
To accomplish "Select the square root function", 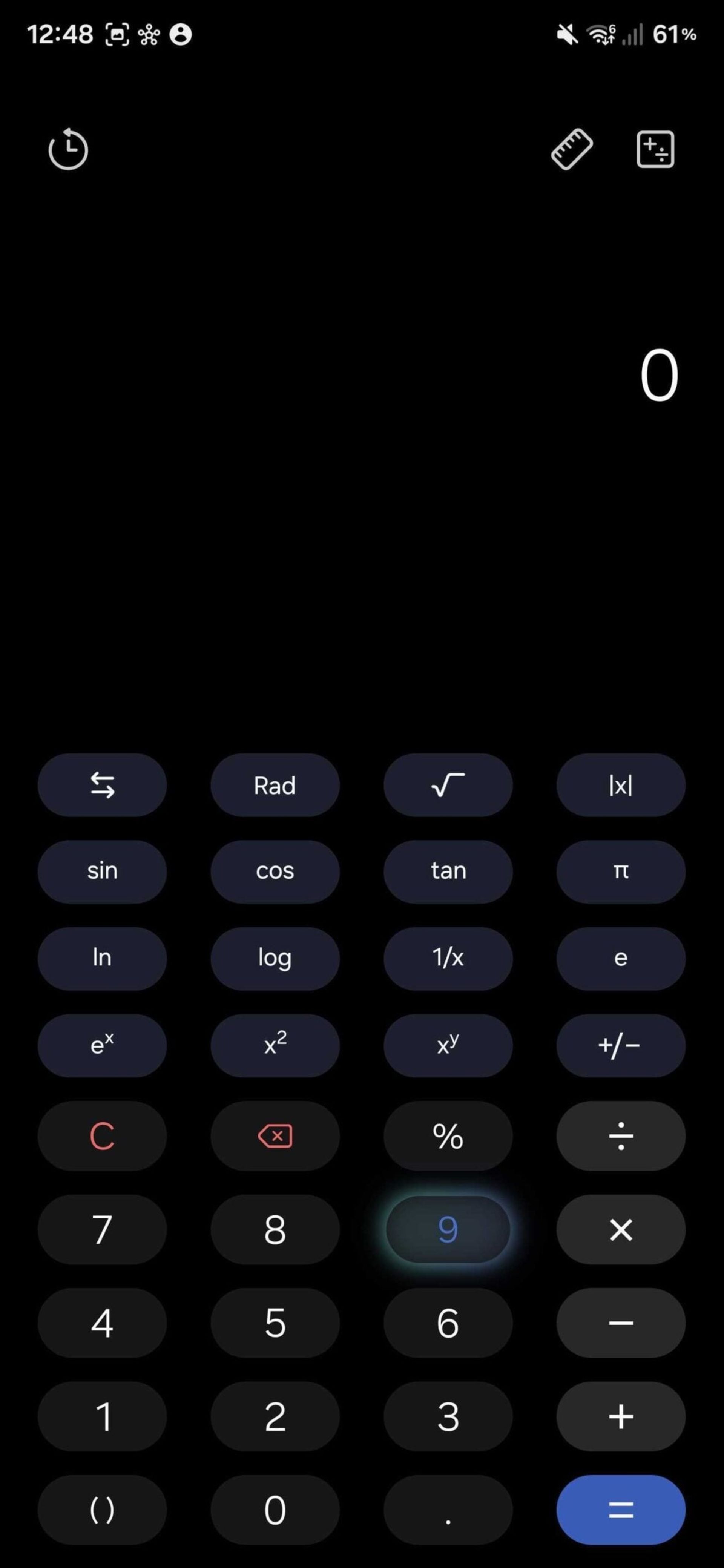I will (x=448, y=785).
